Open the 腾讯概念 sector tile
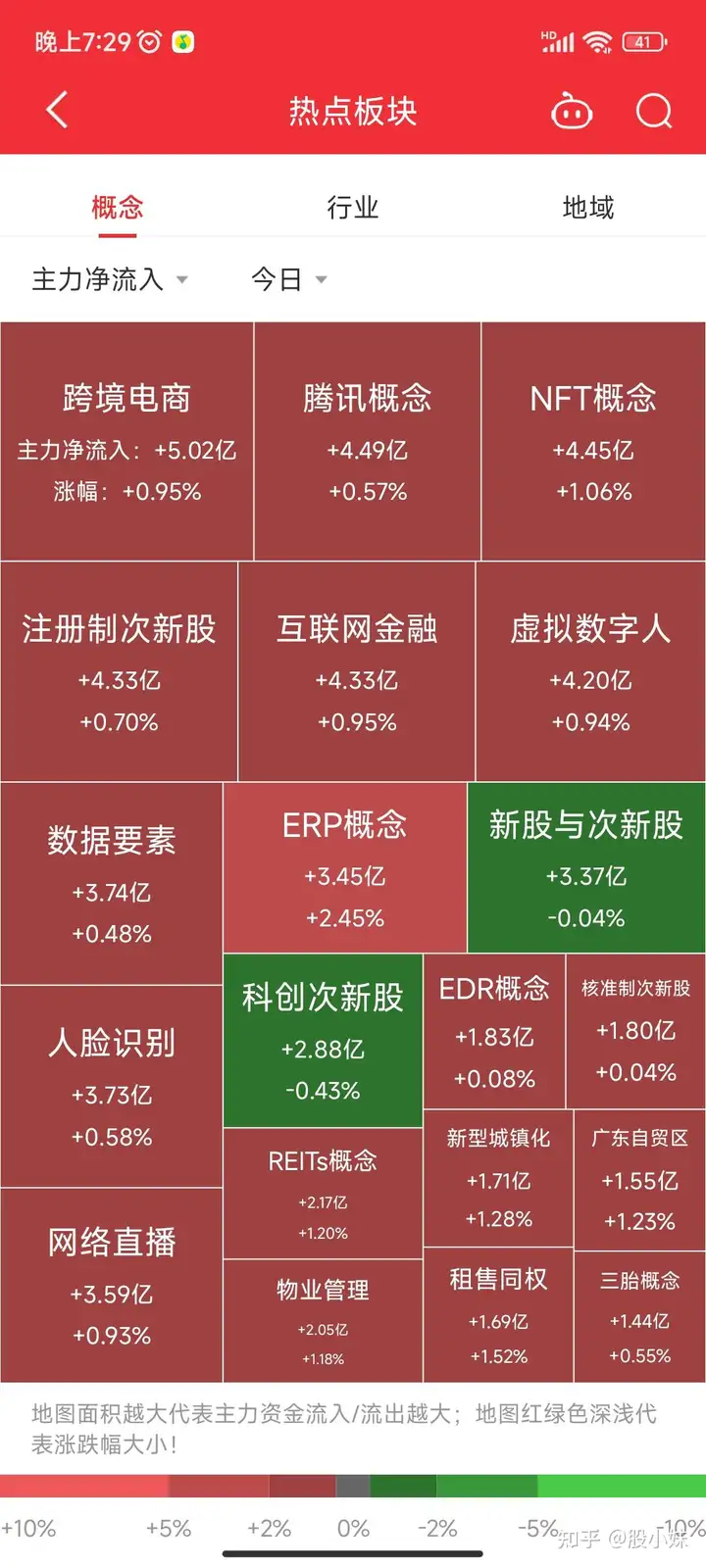The image size is (706, 1568). point(368,442)
